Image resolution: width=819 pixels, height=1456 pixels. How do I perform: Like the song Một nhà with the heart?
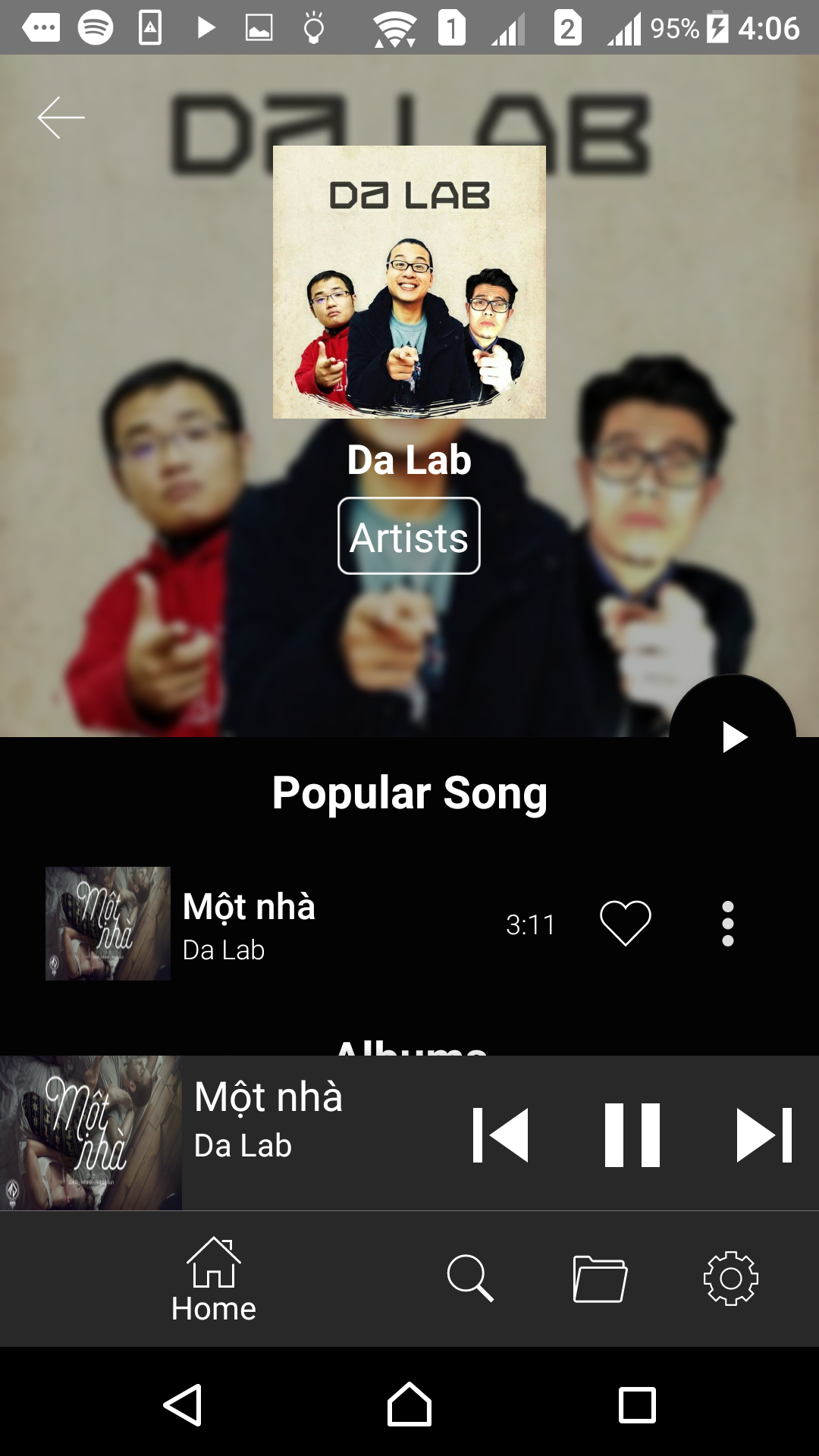tap(625, 923)
